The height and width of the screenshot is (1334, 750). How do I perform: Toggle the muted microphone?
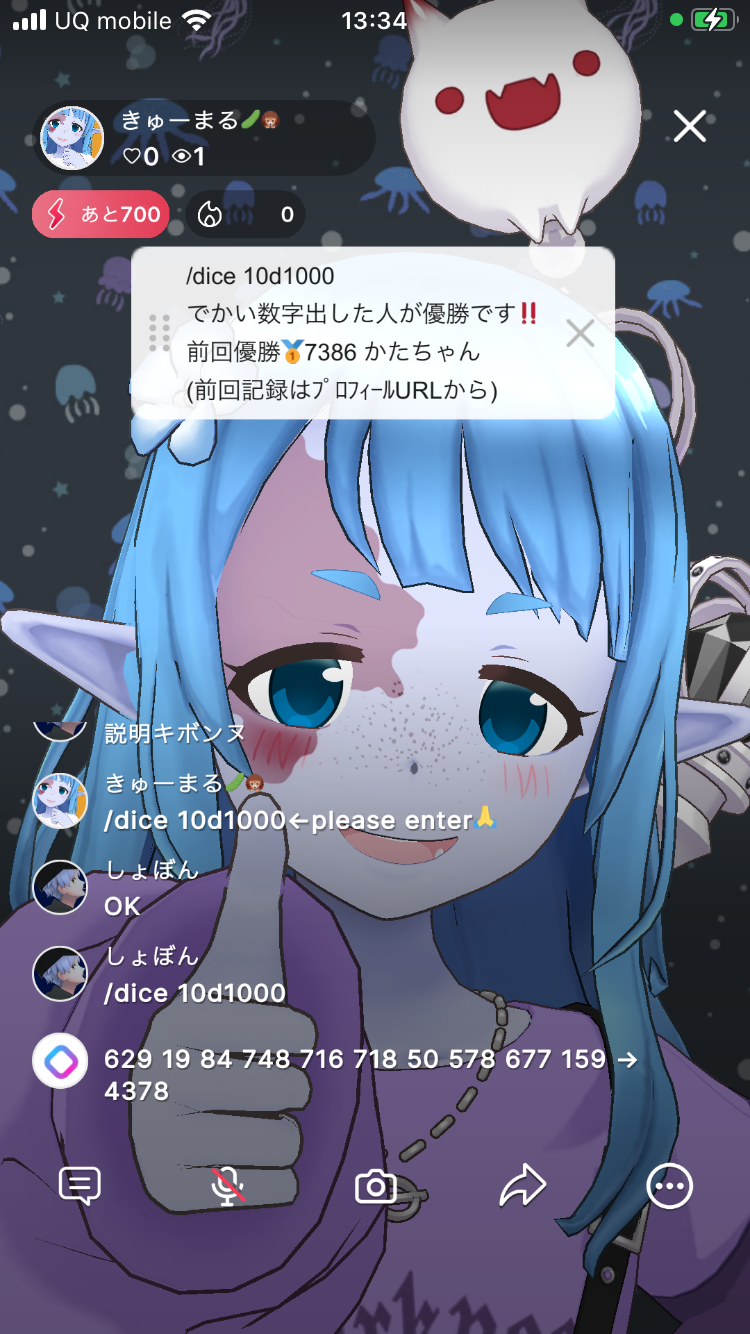(228, 1186)
